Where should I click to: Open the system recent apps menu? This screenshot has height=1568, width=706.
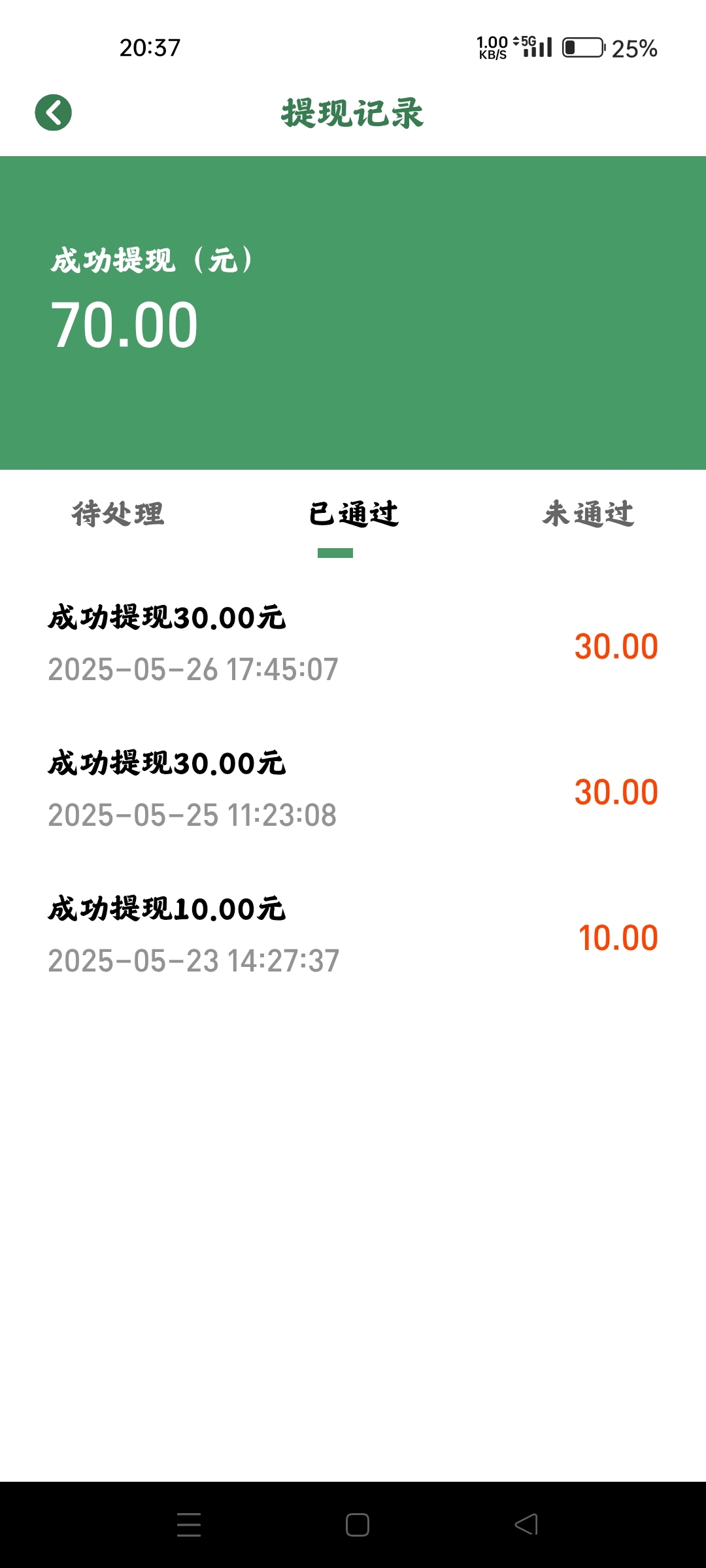click(189, 1525)
